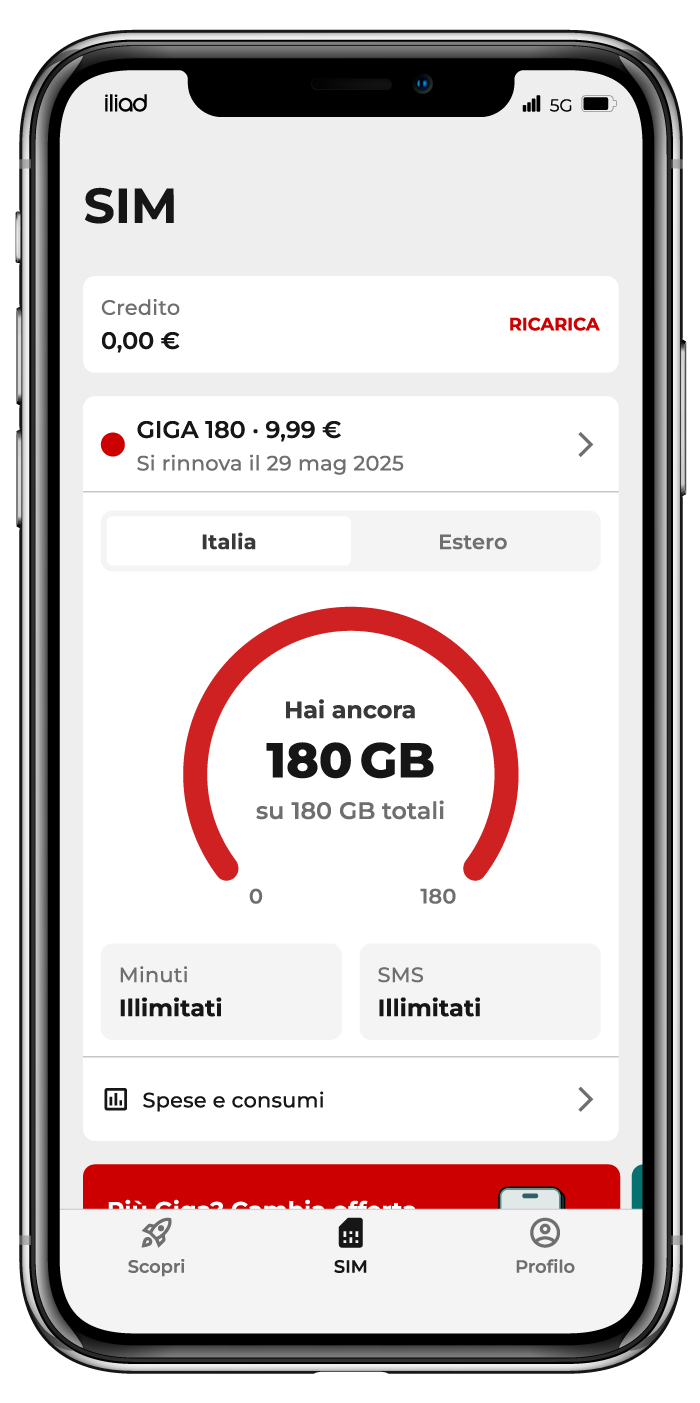Open the GIGA 180 offer details

coord(350,445)
